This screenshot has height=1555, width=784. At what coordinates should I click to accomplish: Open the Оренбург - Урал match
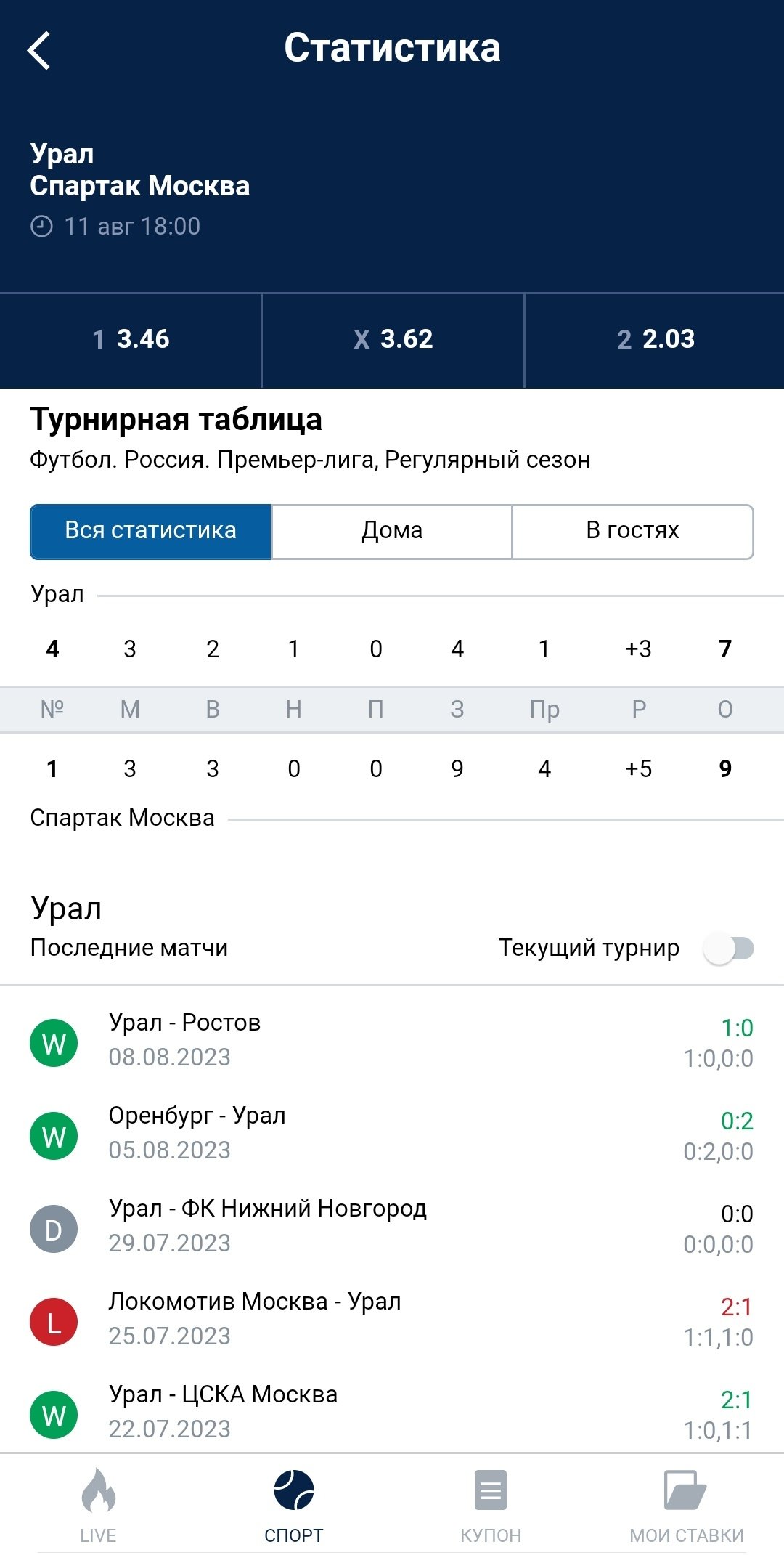(392, 1133)
